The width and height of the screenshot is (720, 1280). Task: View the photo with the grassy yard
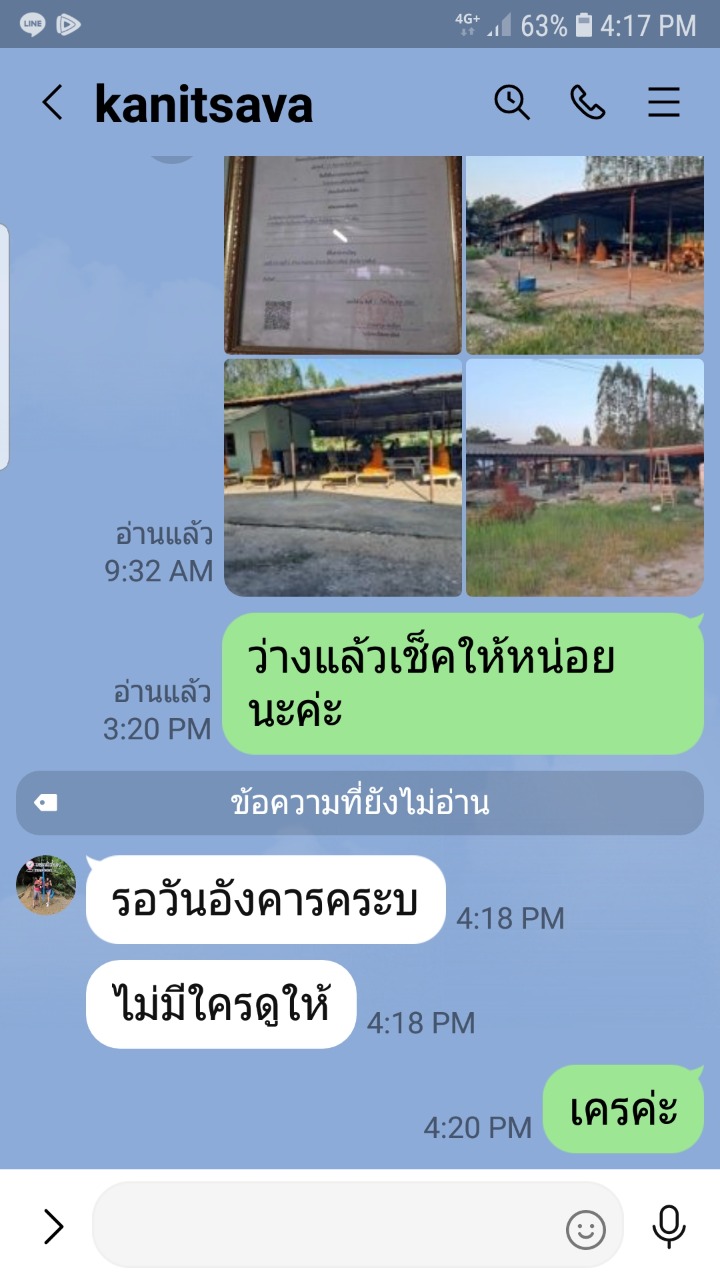585,477
